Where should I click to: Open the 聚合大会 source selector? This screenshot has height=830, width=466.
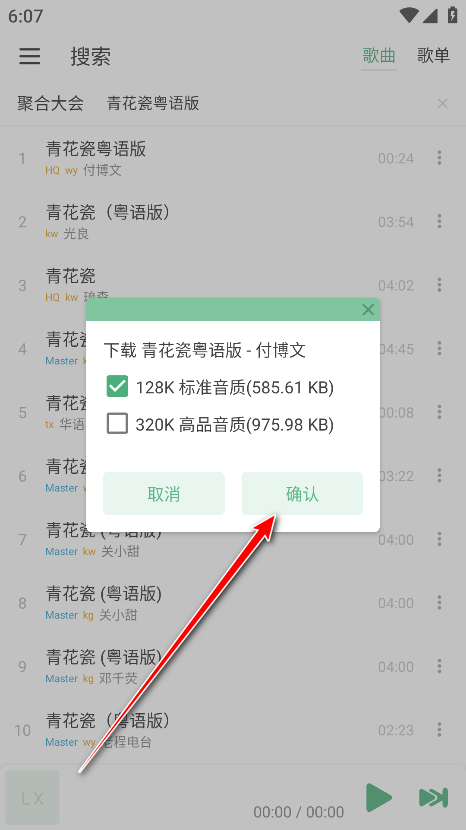point(50,103)
